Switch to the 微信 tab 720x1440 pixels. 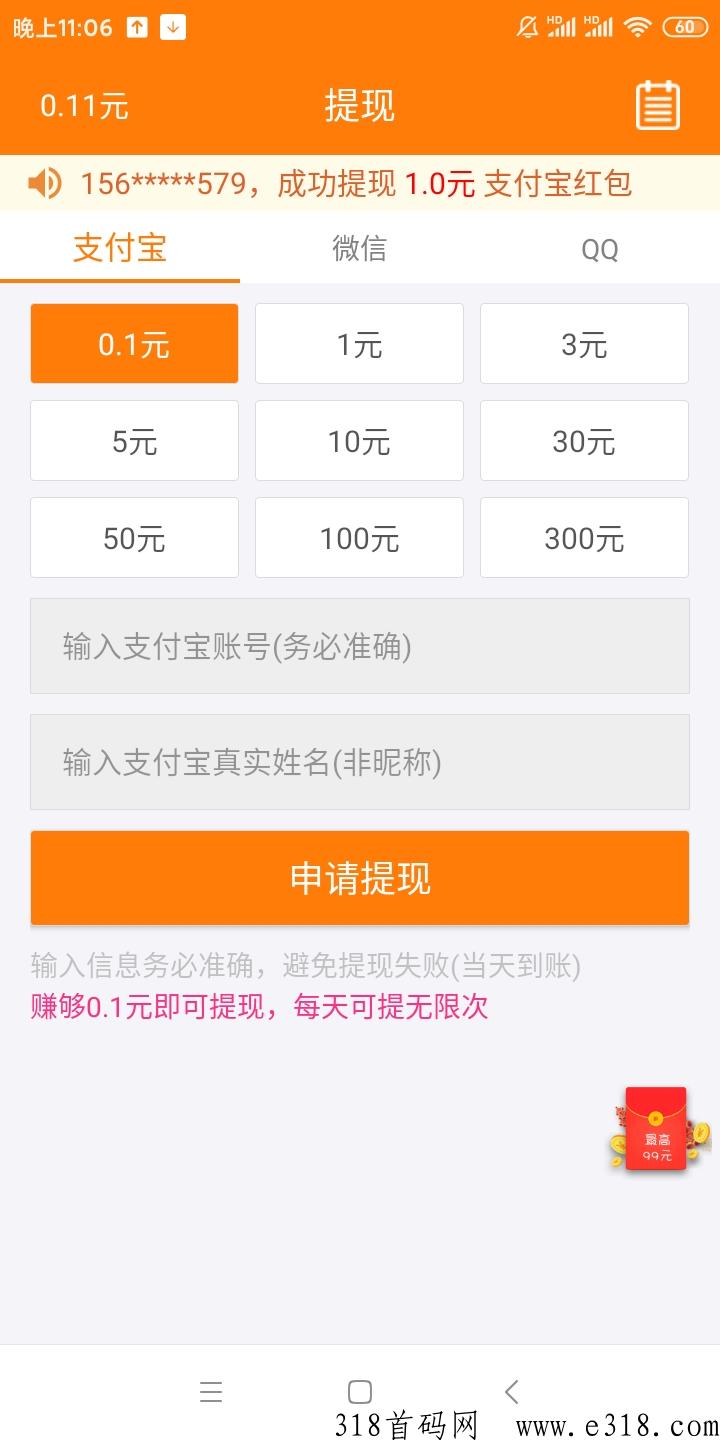pos(359,248)
